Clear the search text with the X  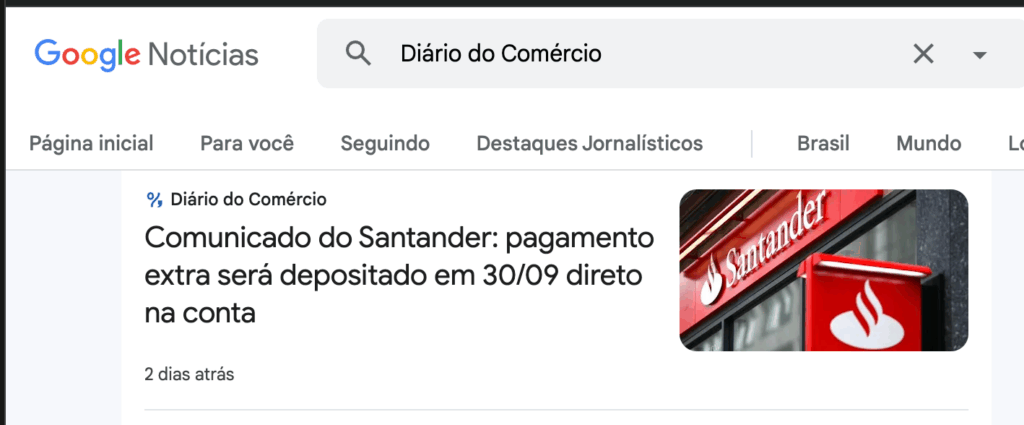click(923, 54)
